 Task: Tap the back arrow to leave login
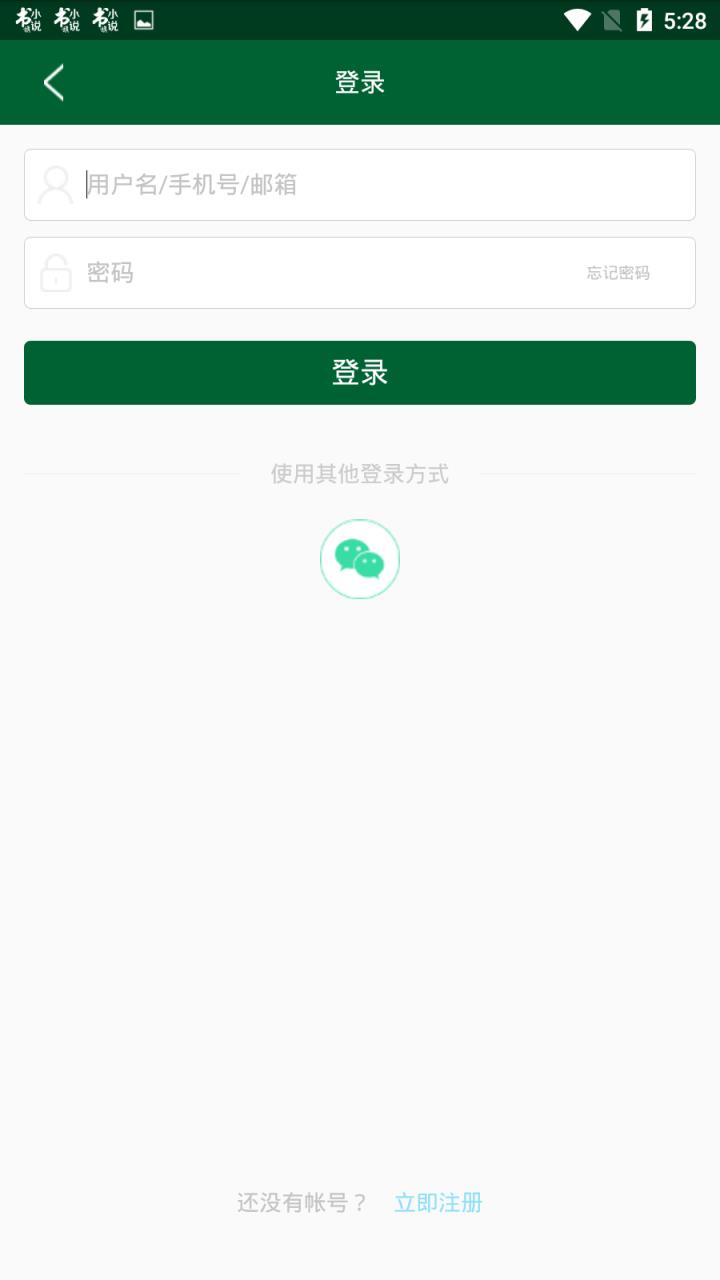click(53, 83)
